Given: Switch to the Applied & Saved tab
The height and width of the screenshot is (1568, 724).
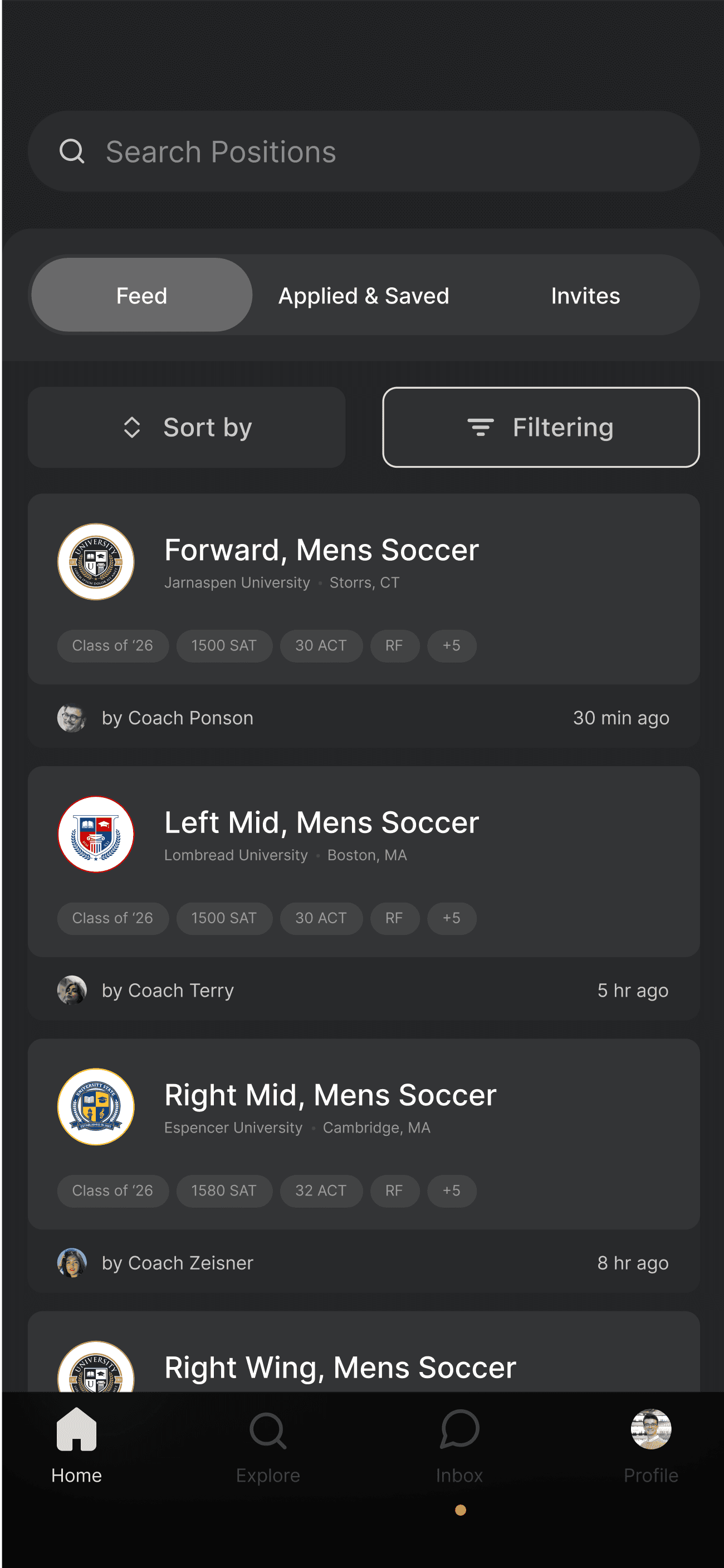Looking at the screenshot, I should point(364,295).
